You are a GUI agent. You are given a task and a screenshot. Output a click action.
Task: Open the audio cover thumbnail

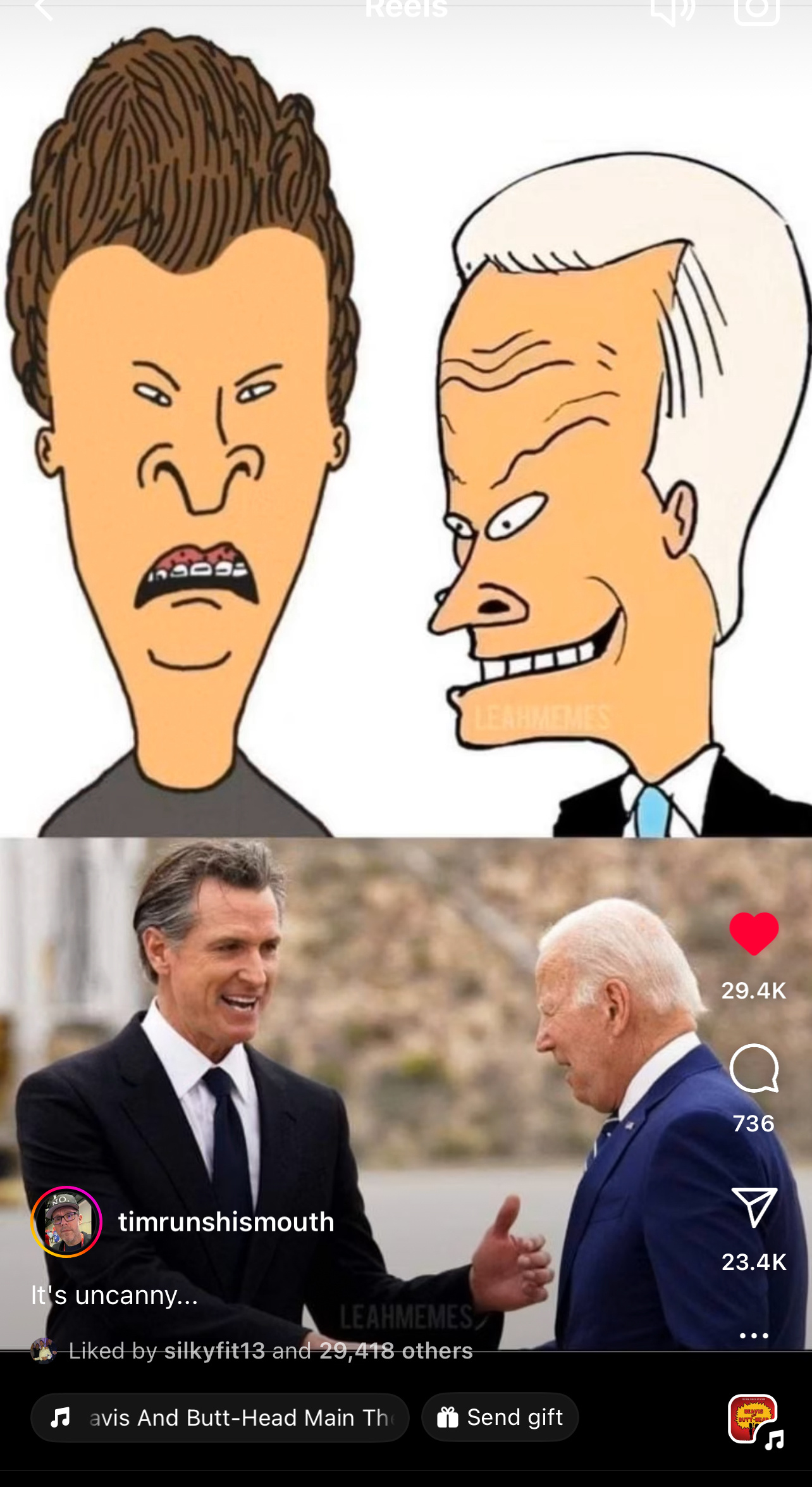tap(753, 1419)
